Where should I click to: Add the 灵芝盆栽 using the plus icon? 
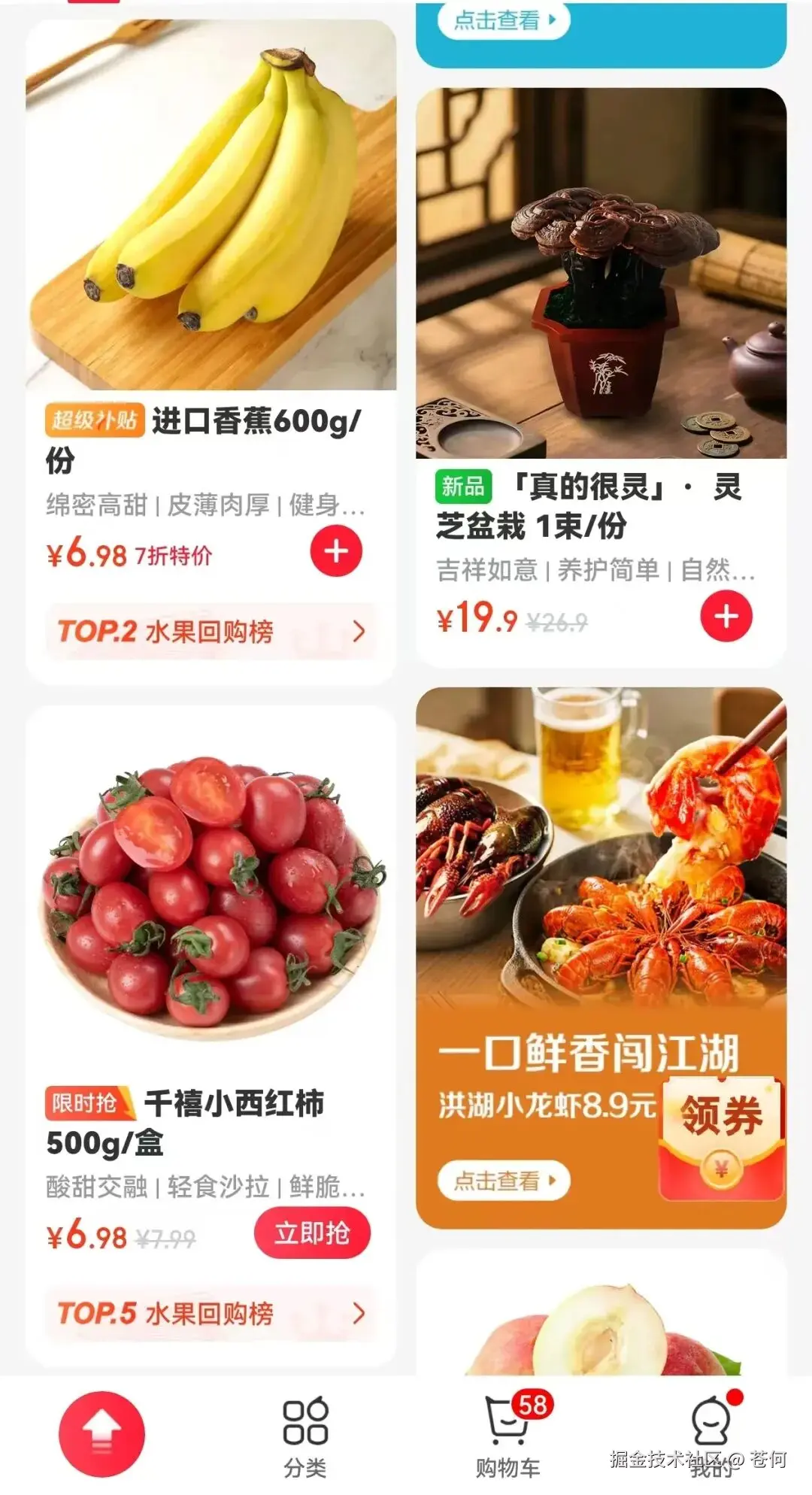tap(726, 614)
